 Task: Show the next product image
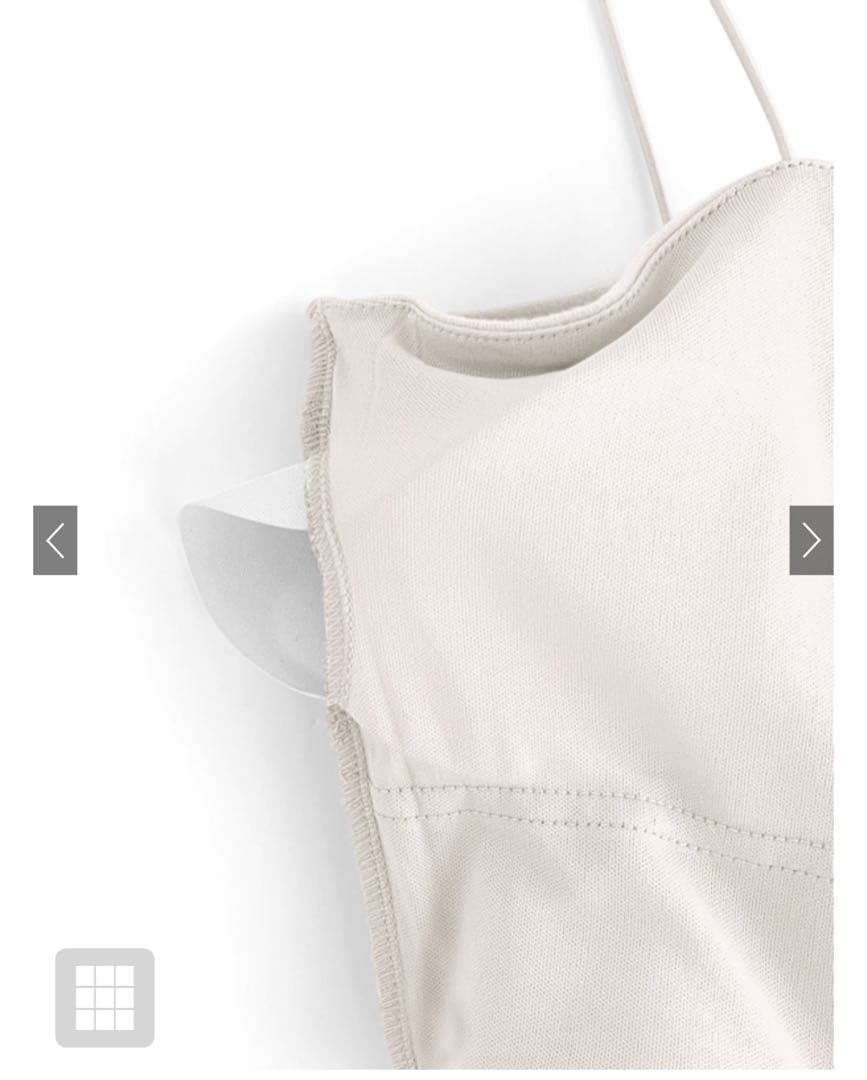tap(810, 540)
